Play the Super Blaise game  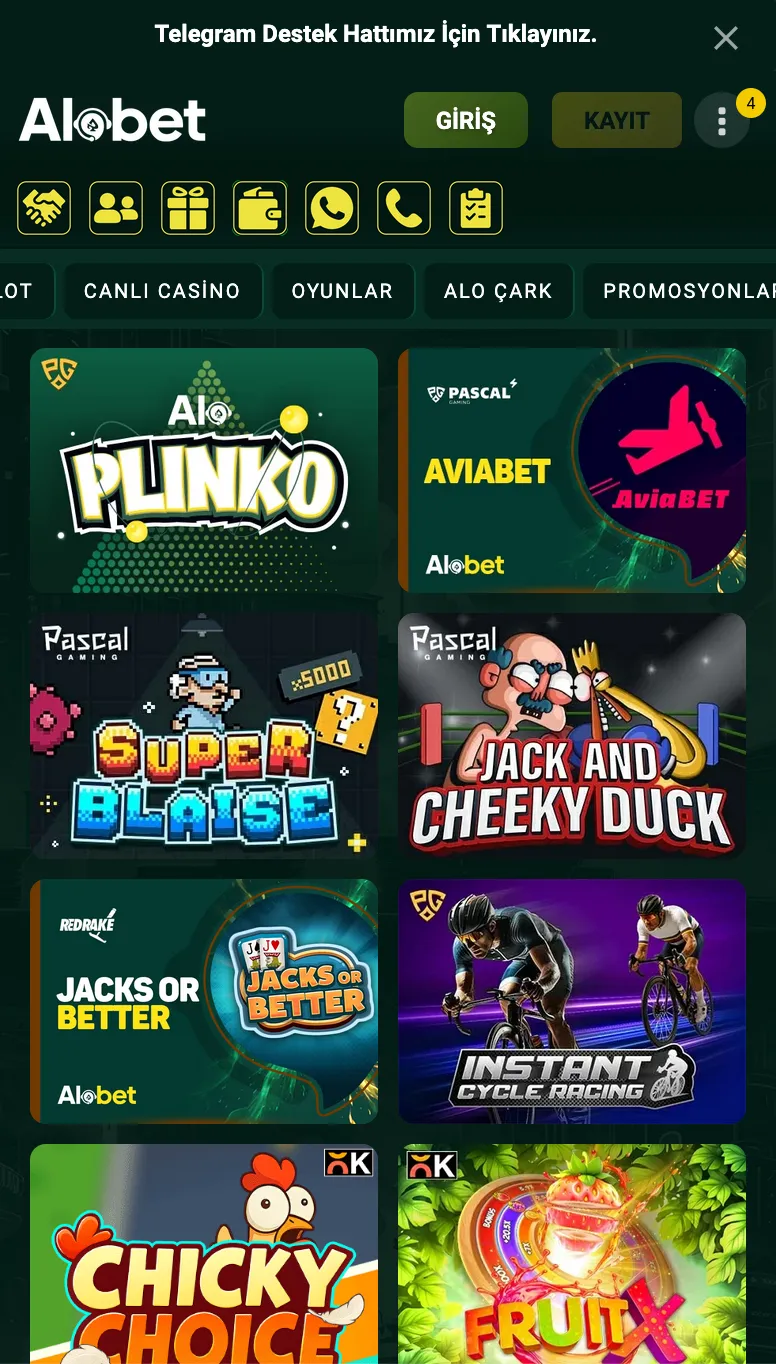pos(204,735)
